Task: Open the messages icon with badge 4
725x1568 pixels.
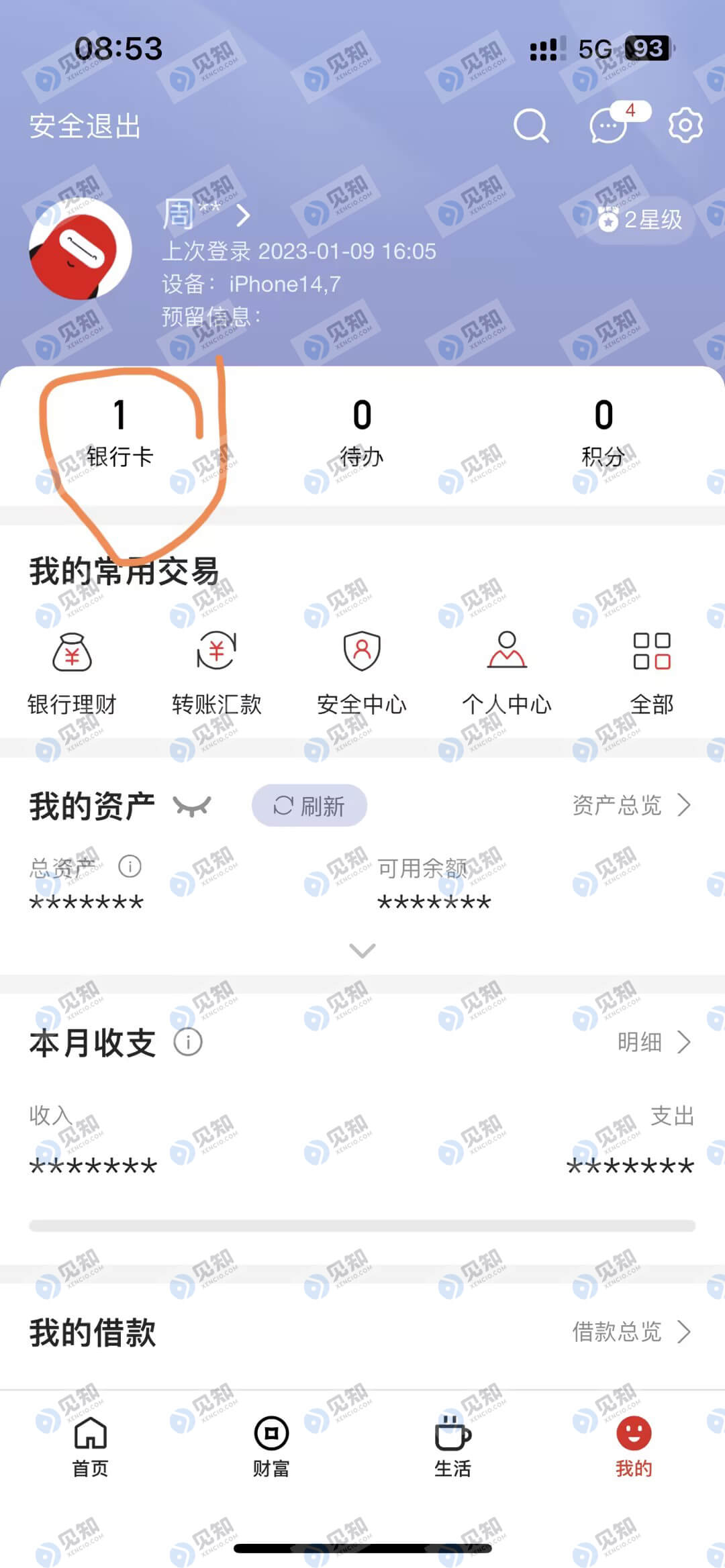Action: [x=610, y=125]
